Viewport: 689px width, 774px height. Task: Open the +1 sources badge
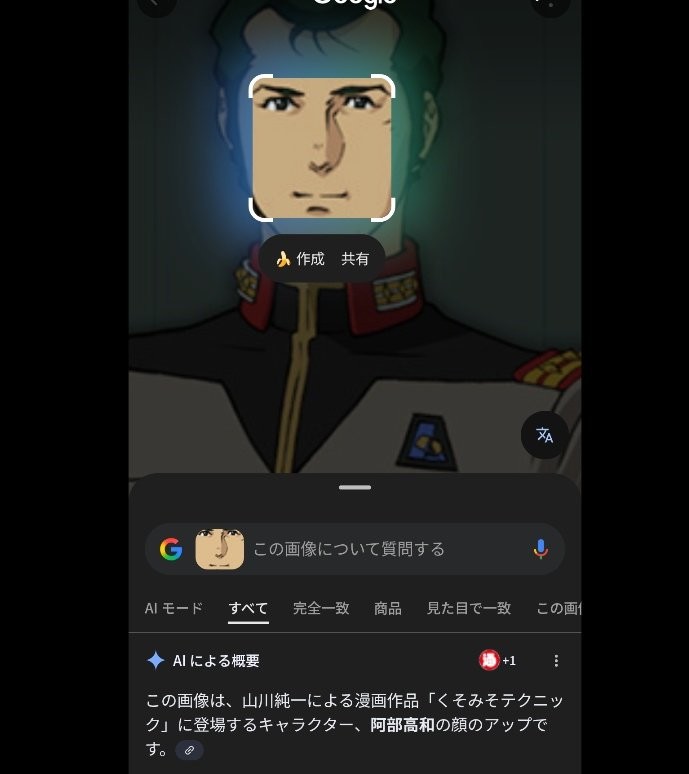tap(498, 661)
